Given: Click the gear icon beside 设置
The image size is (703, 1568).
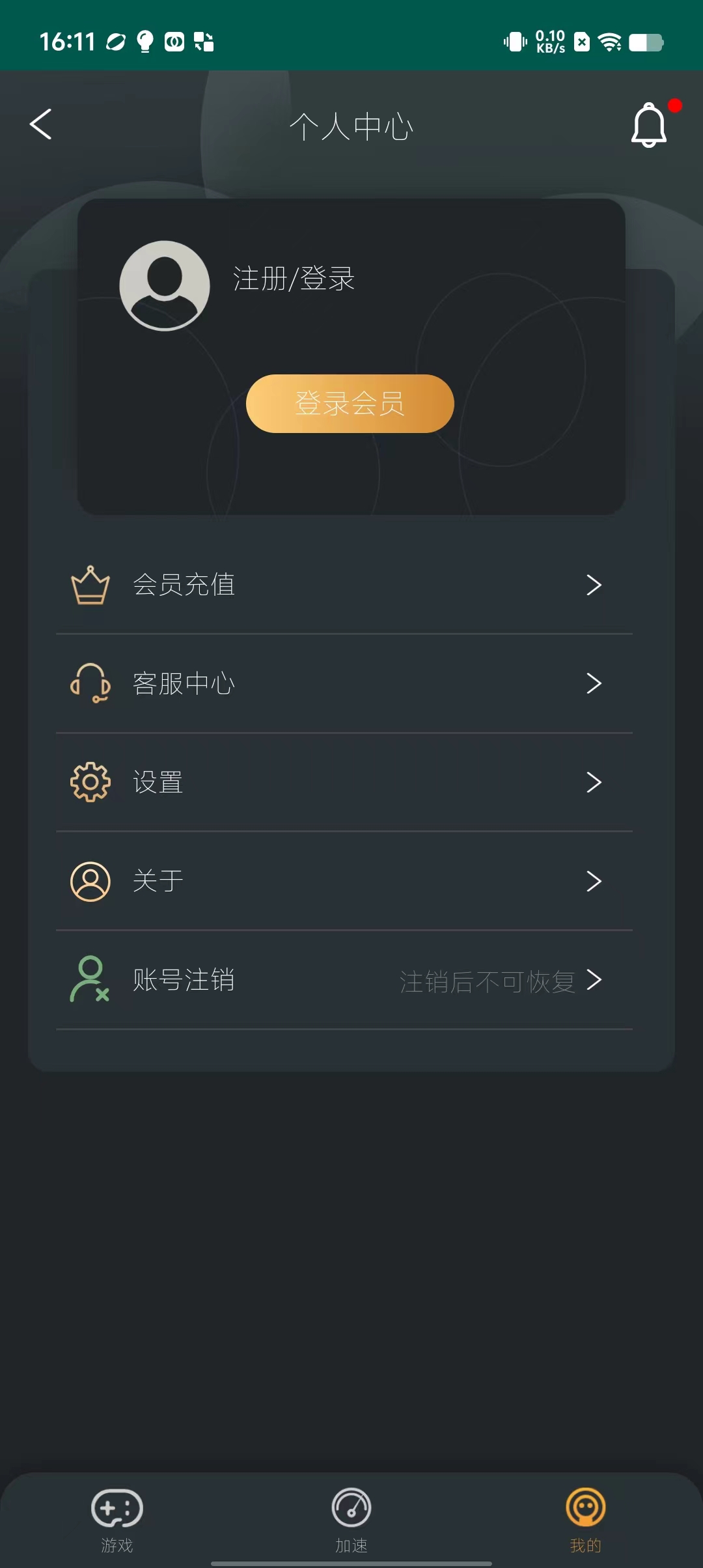Looking at the screenshot, I should tap(91, 782).
